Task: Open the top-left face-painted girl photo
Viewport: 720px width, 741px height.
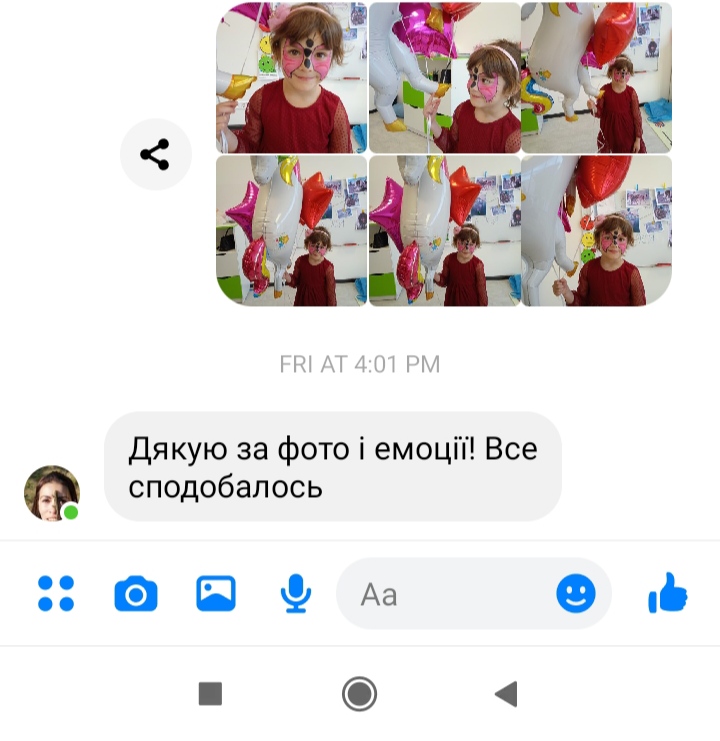Action: click(291, 77)
